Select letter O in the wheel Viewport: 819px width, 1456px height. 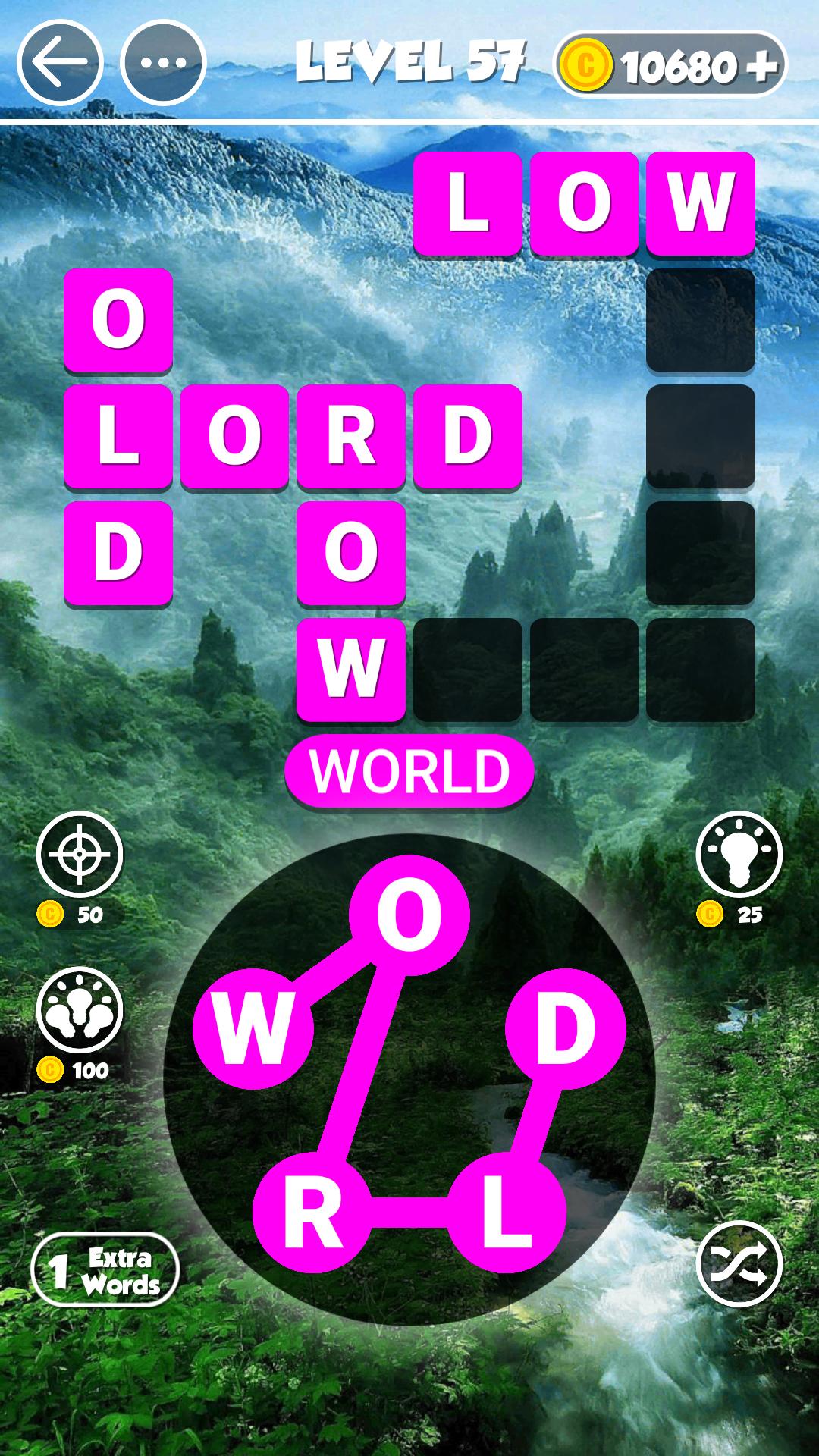pos(409,915)
